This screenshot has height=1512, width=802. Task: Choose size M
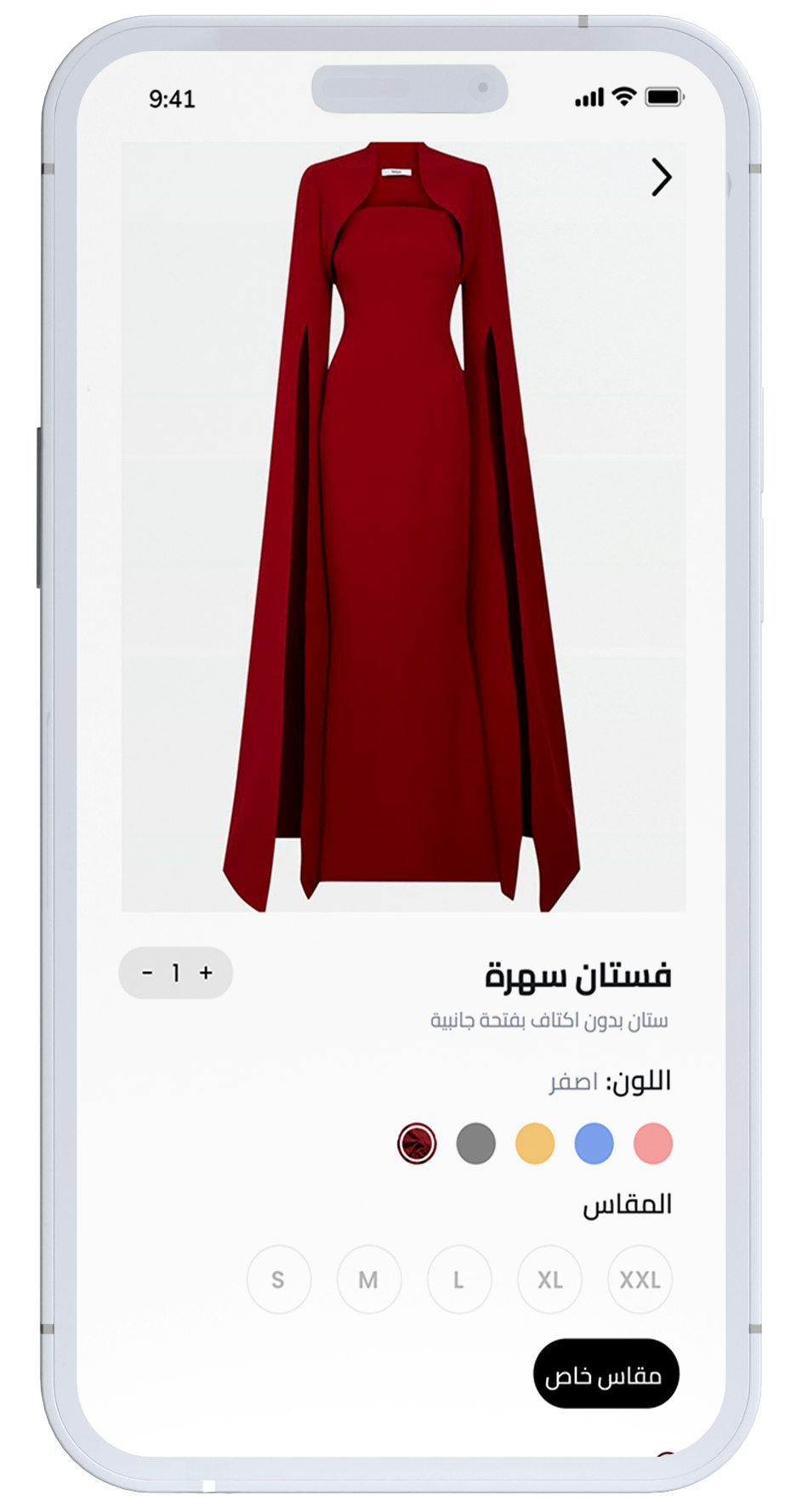pos(368,1279)
